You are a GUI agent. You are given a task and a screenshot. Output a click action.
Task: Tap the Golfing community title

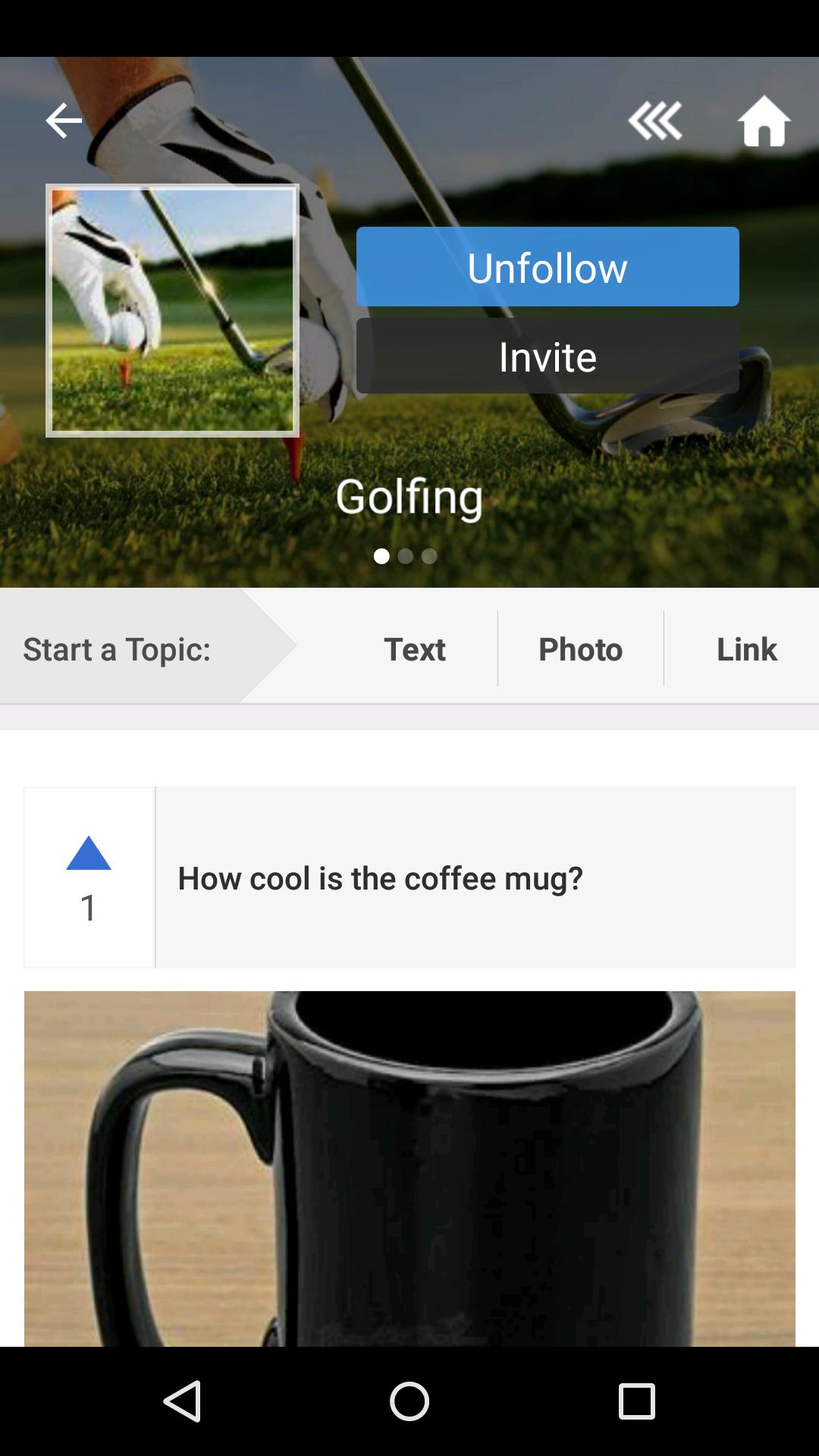pyautogui.click(x=409, y=497)
